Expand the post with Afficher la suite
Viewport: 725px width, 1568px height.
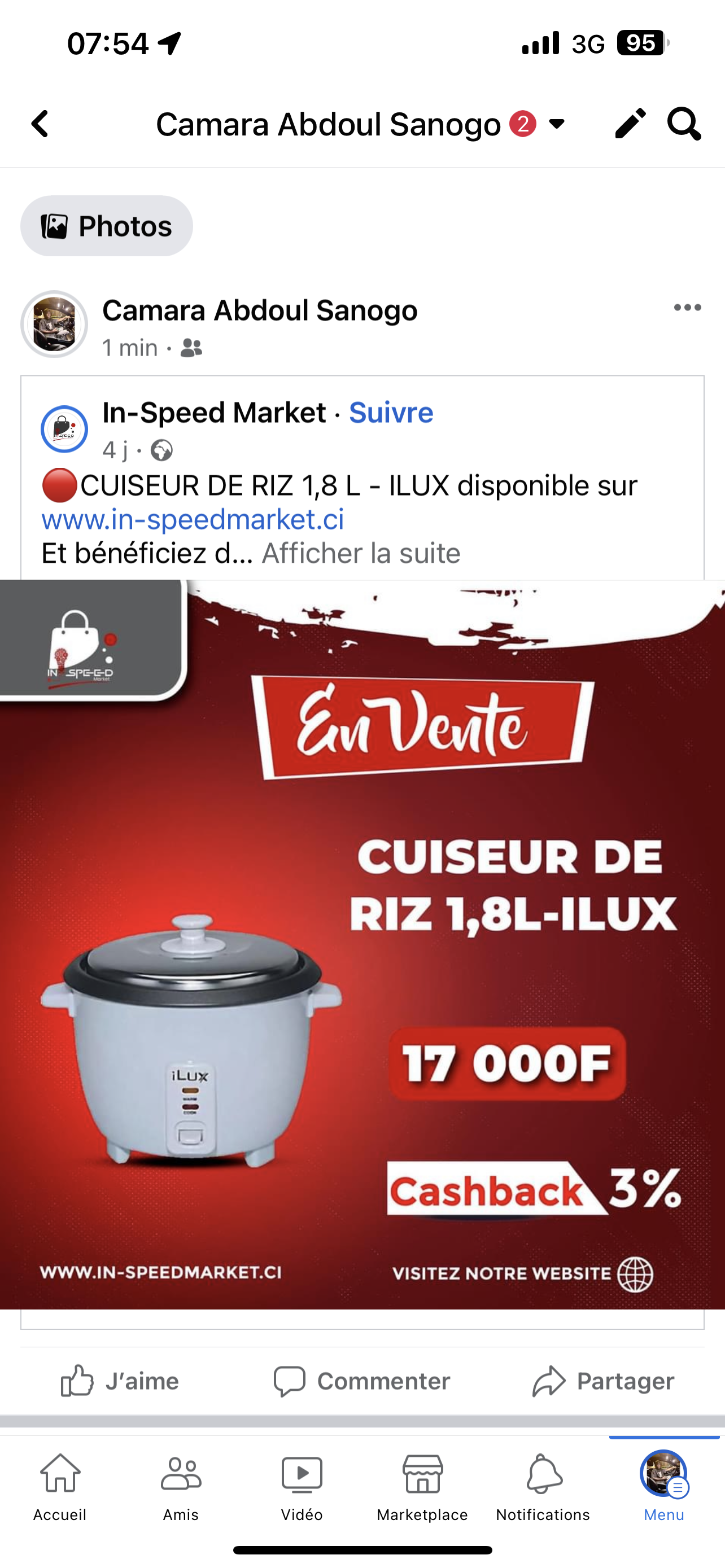[x=361, y=553]
